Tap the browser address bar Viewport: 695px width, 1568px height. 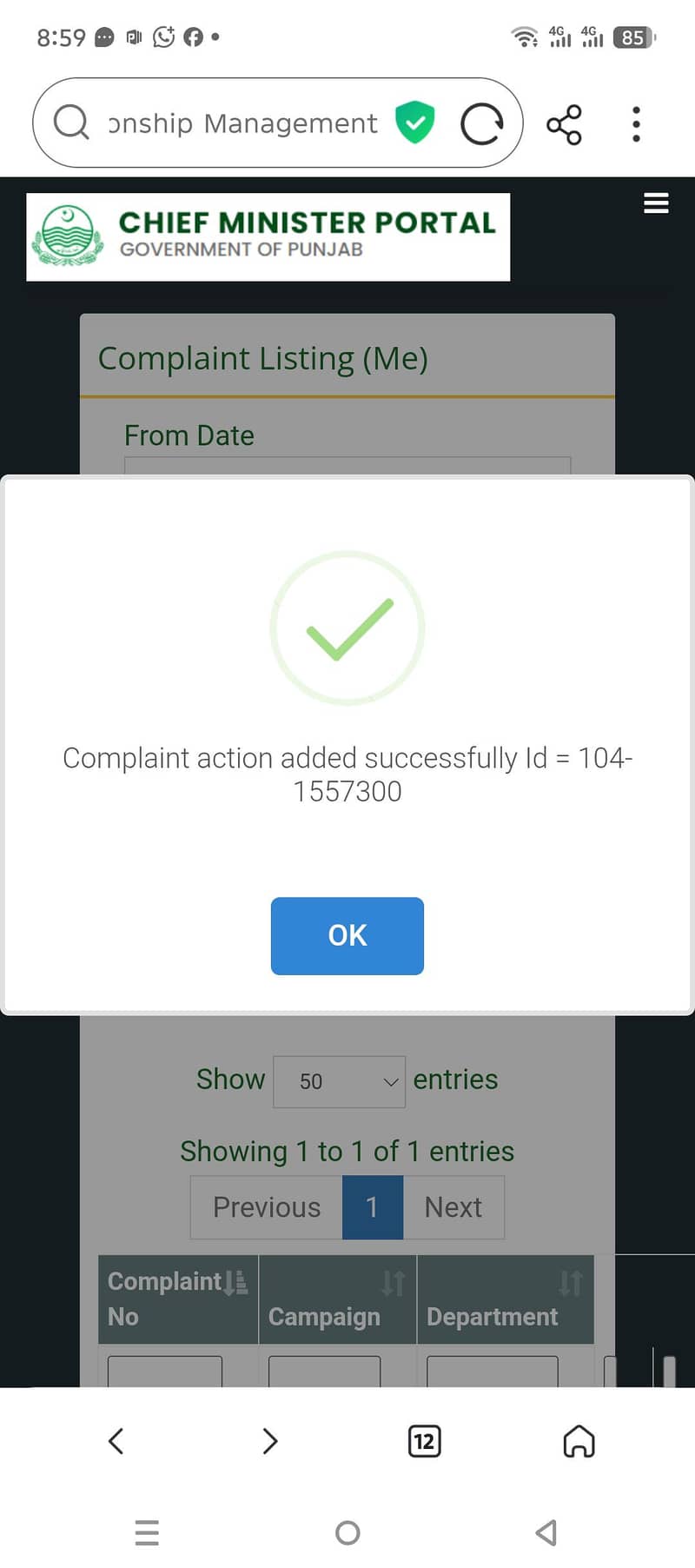(242, 123)
